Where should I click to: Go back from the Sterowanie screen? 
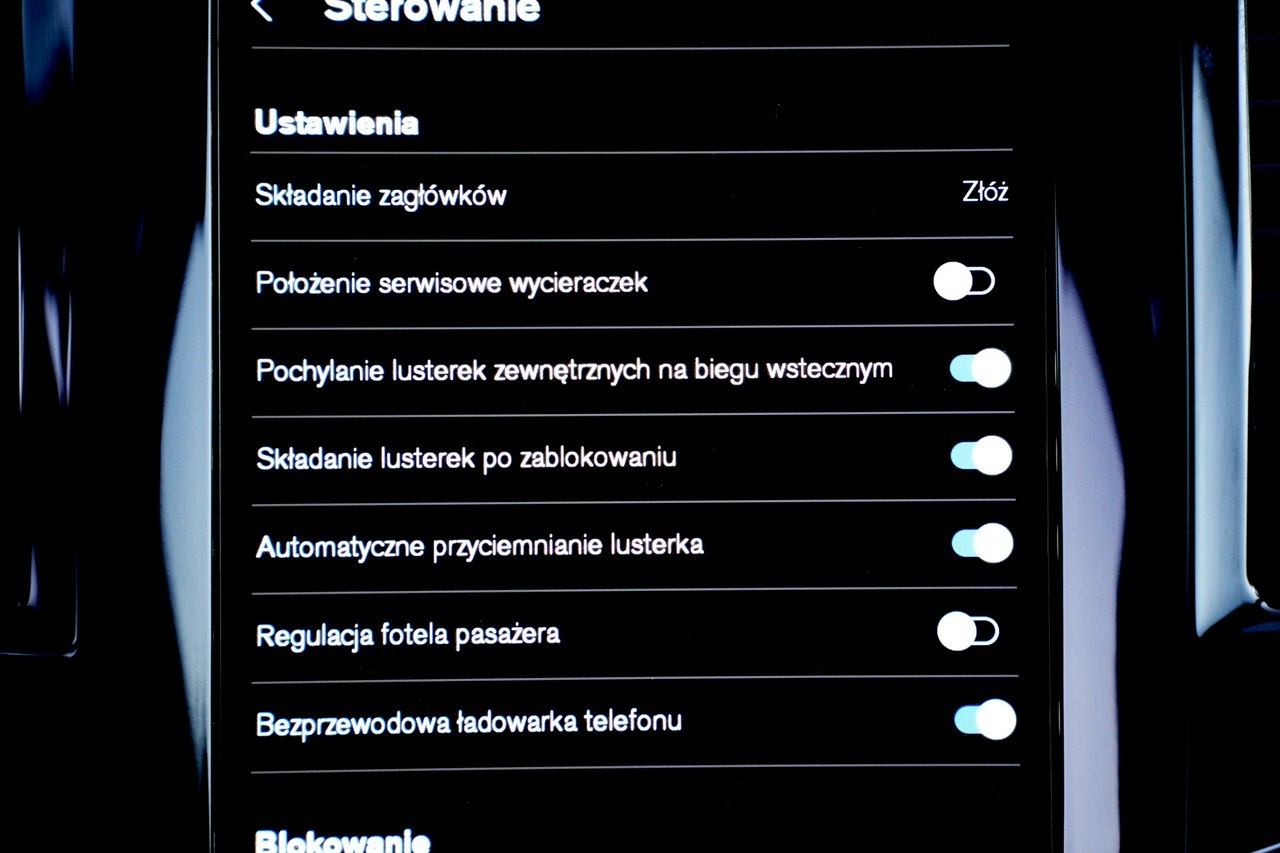[262, 9]
